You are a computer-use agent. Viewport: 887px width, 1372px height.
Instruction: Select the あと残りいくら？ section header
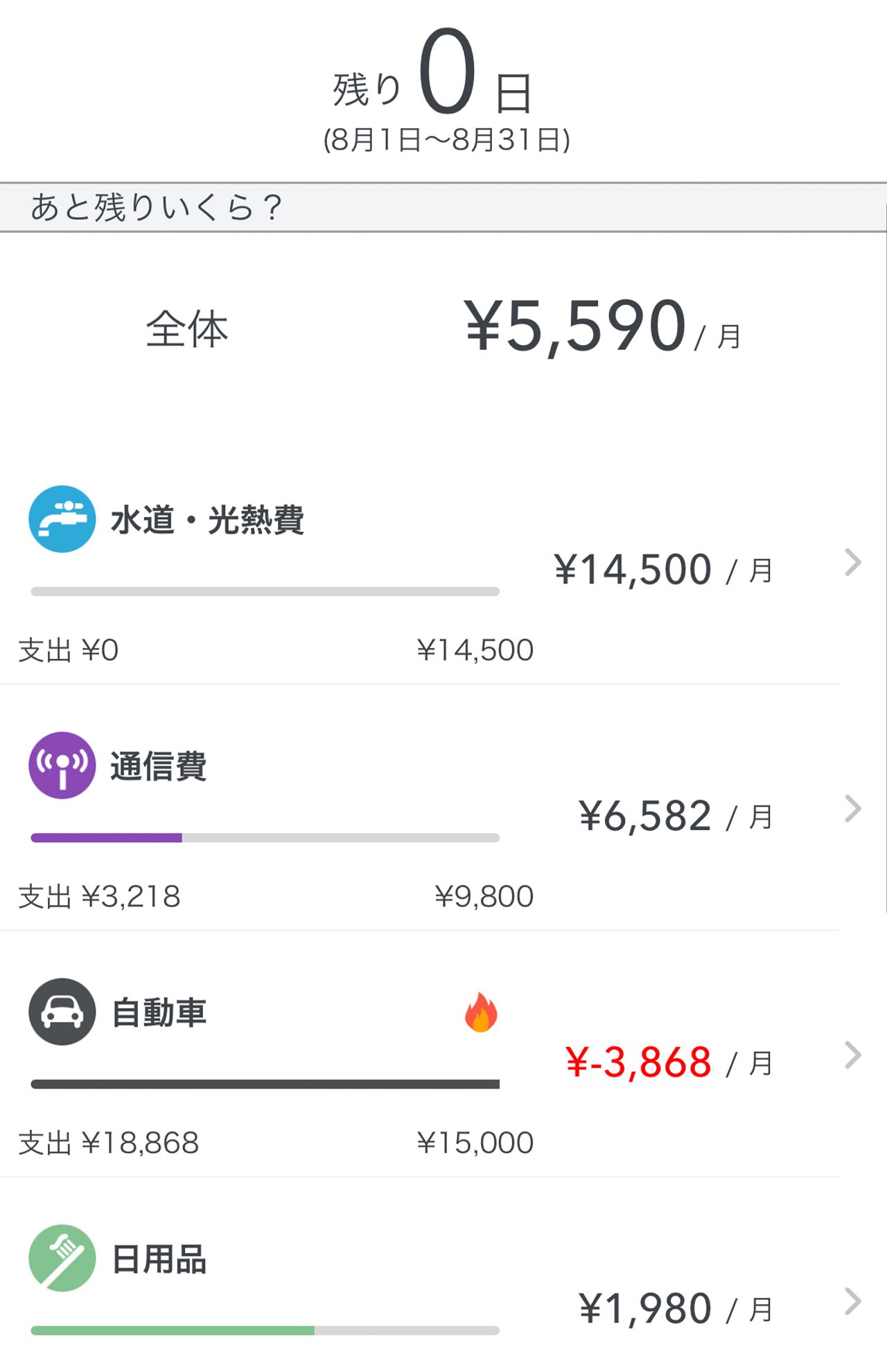pos(156,204)
